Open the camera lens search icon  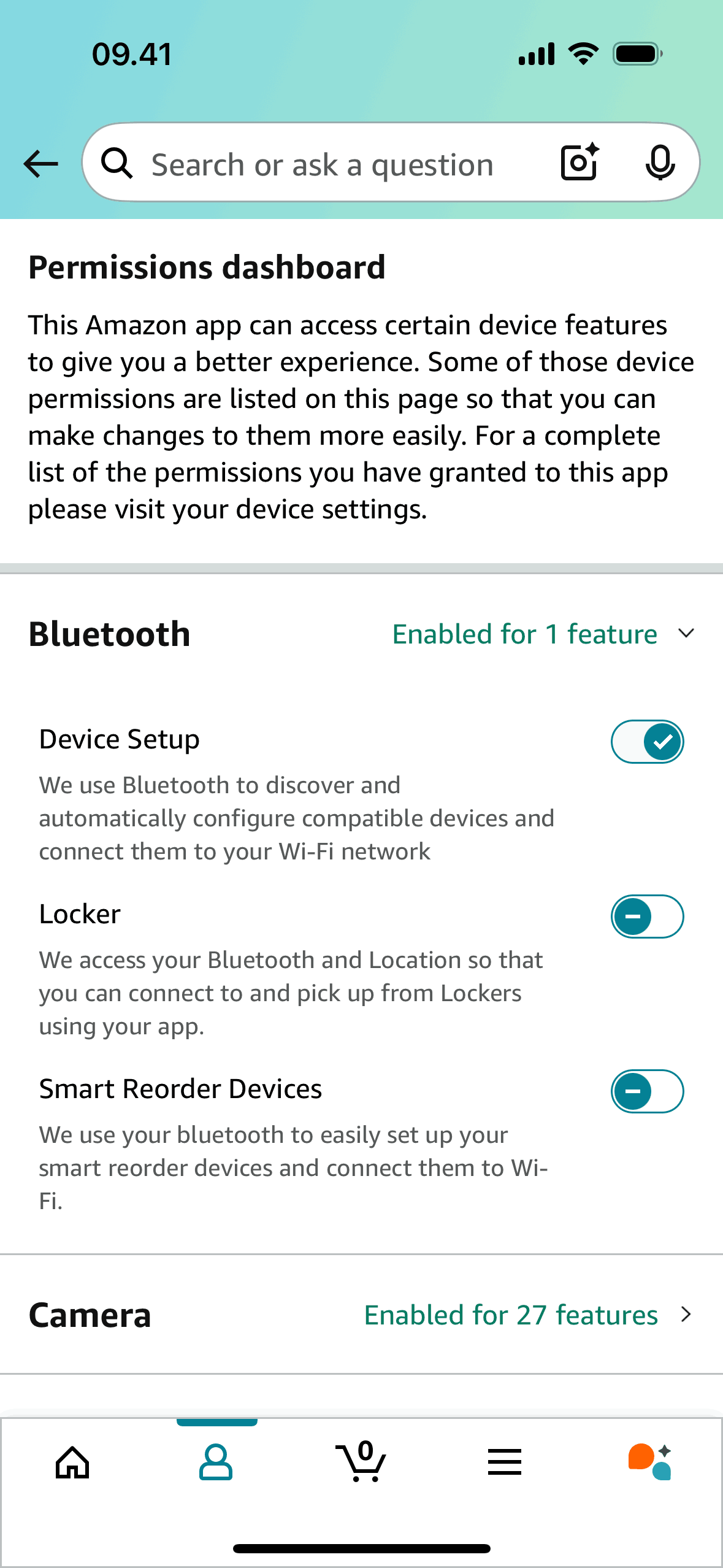click(580, 163)
